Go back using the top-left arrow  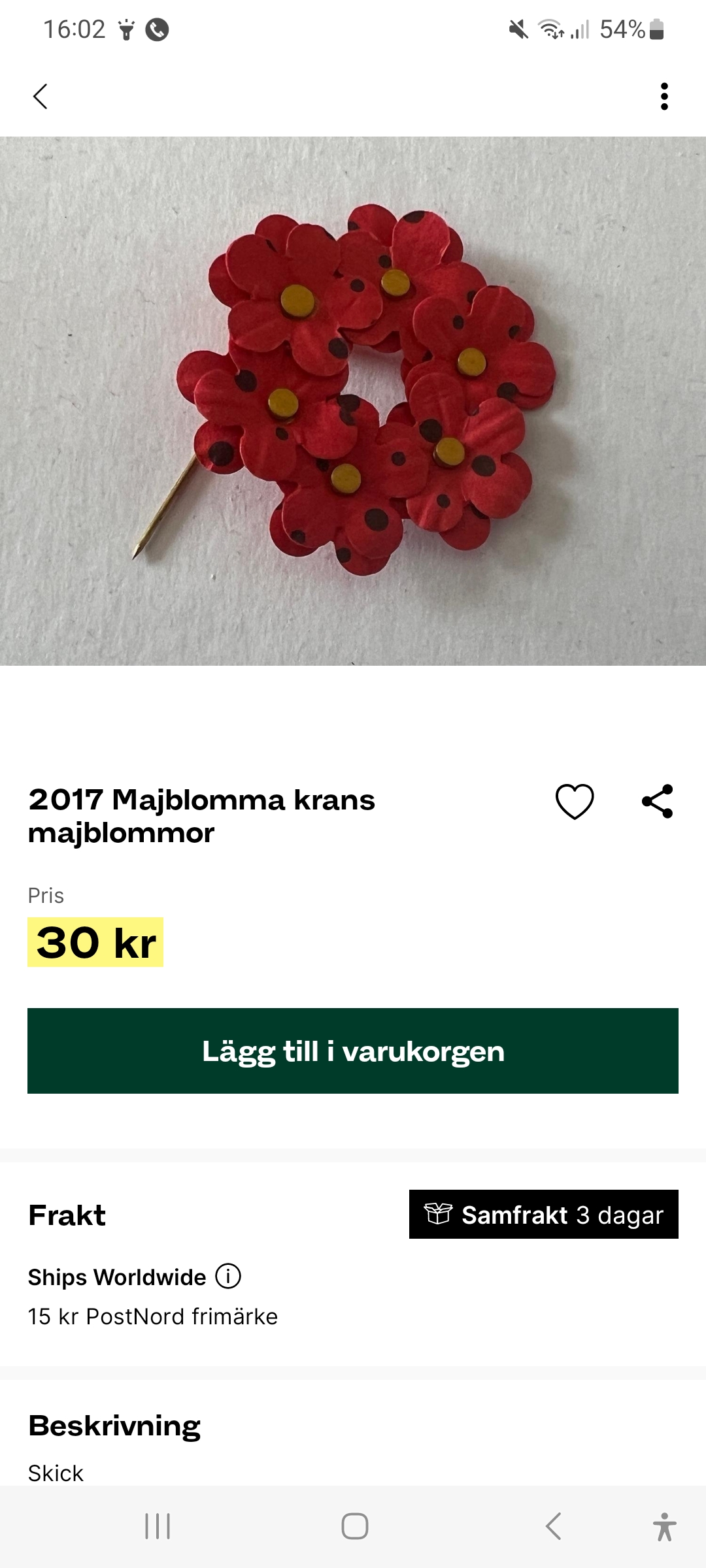41,97
